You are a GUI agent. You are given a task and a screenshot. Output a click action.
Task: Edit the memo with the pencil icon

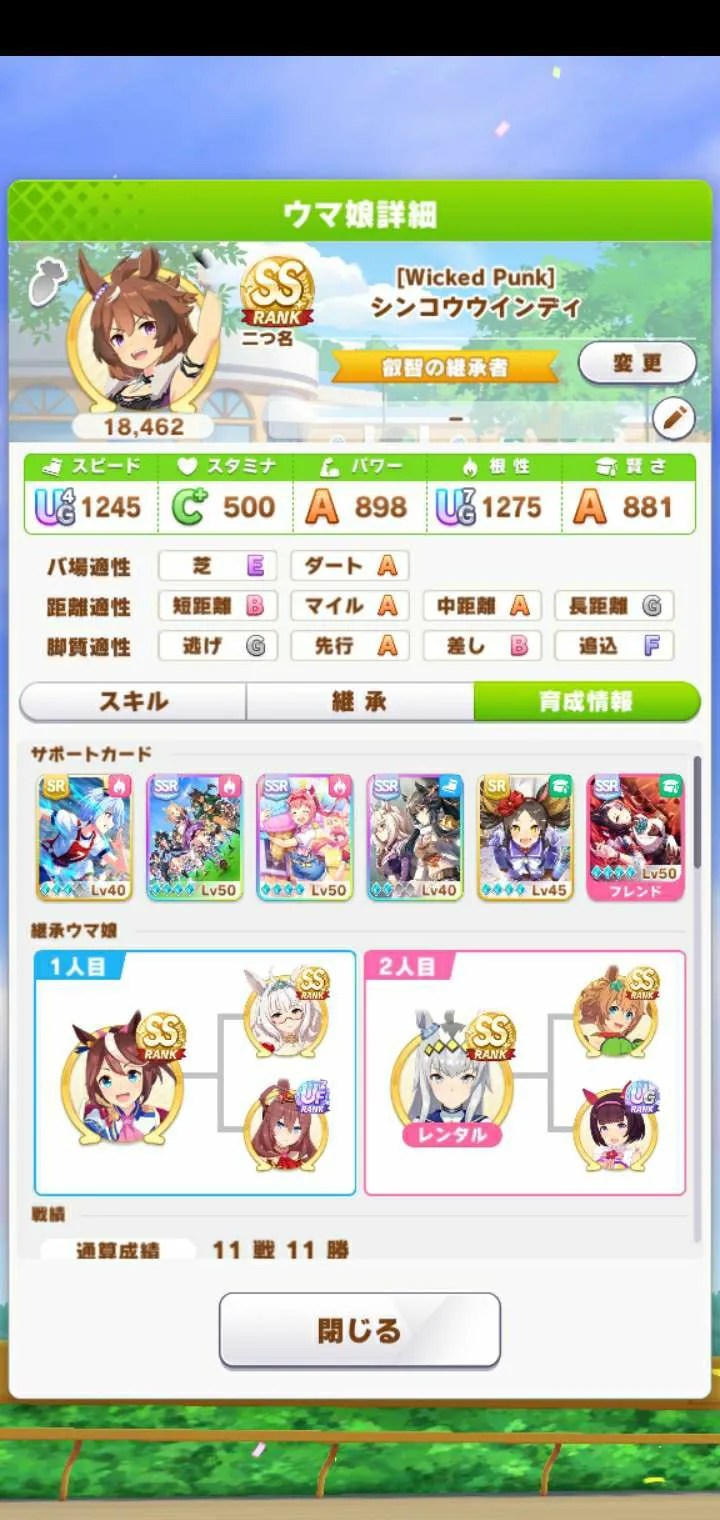click(673, 421)
